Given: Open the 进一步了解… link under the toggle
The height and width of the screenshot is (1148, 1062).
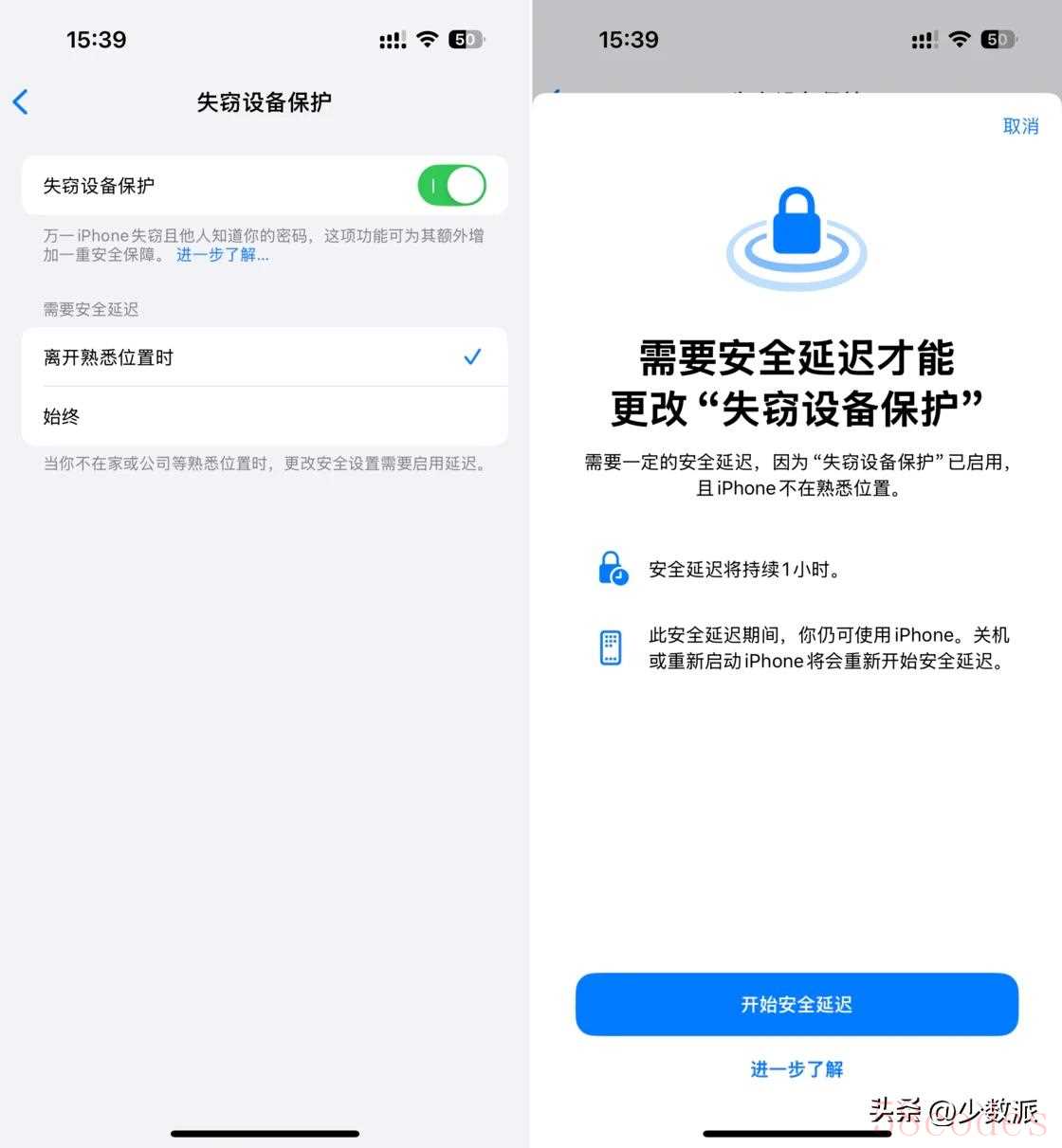Looking at the screenshot, I should (x=222, y=255).
